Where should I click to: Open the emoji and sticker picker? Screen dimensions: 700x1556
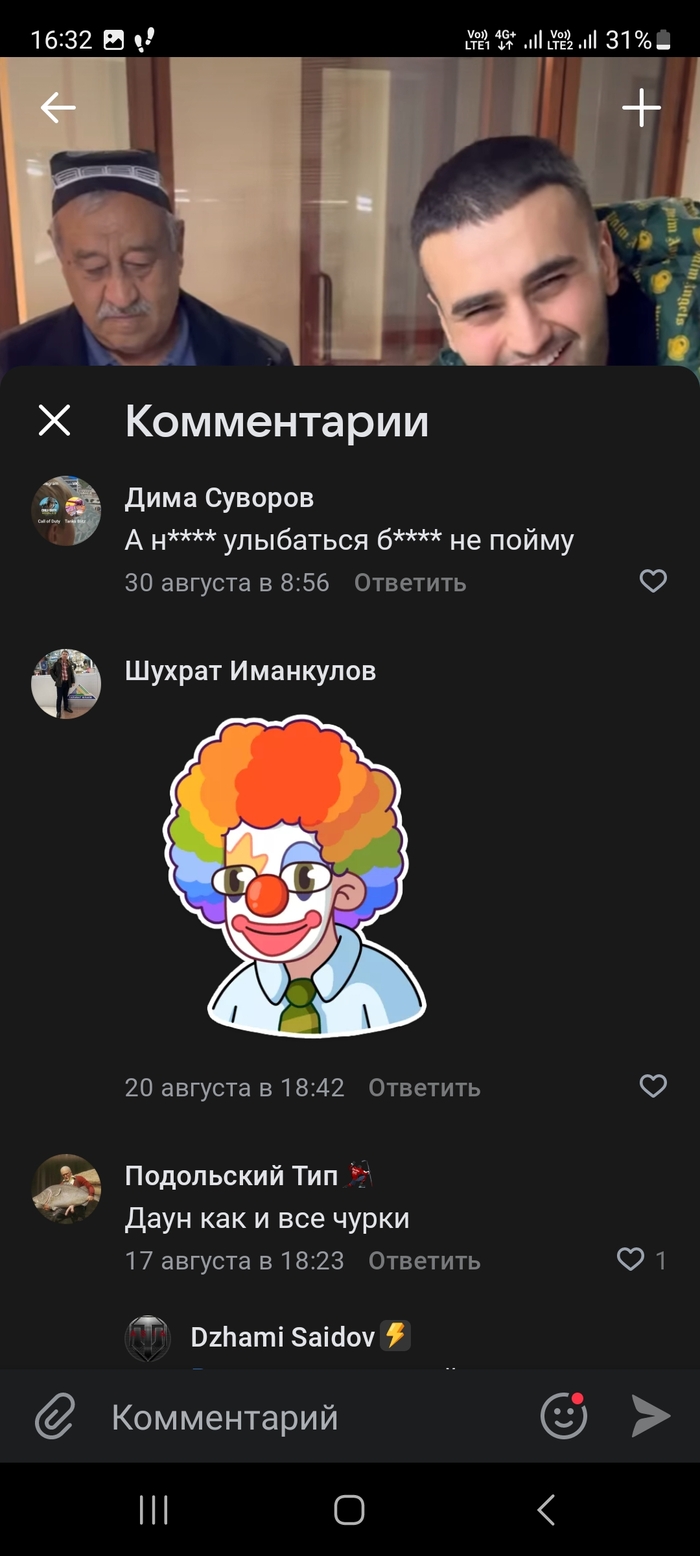pyautogui.click(x=563, y=1416)
